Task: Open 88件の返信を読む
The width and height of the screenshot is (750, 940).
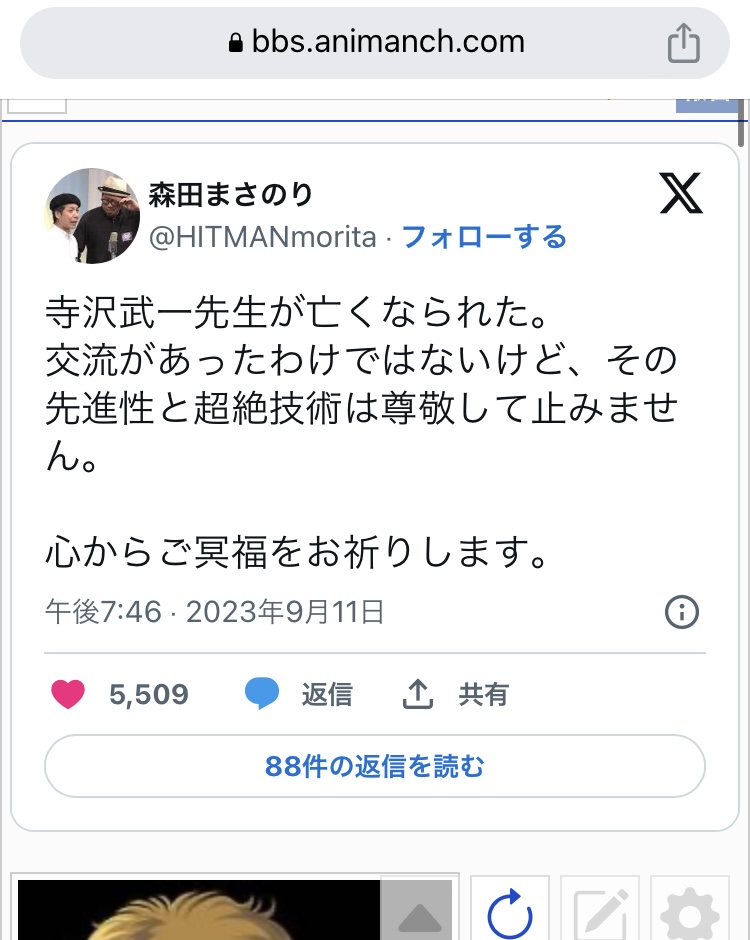Action: (x=375, y=766)
